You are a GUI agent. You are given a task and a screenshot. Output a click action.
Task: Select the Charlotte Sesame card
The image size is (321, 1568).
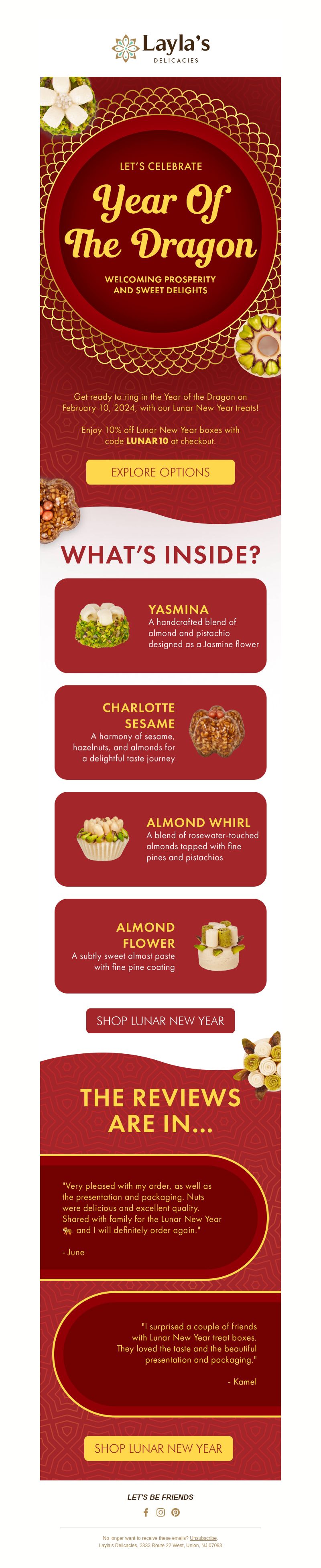[x=160, y=732]
